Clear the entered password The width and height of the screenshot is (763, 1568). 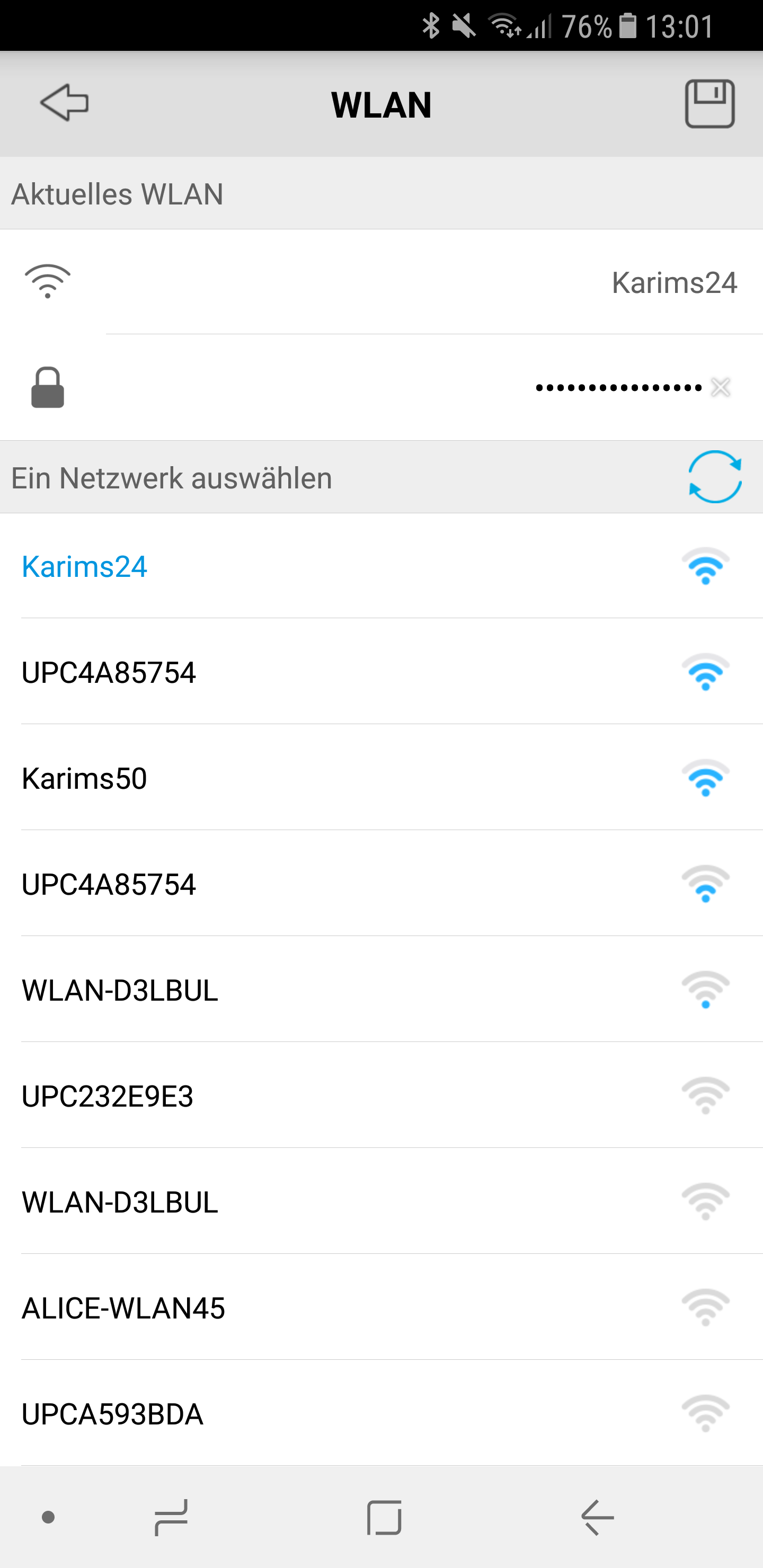click(721, 388)
